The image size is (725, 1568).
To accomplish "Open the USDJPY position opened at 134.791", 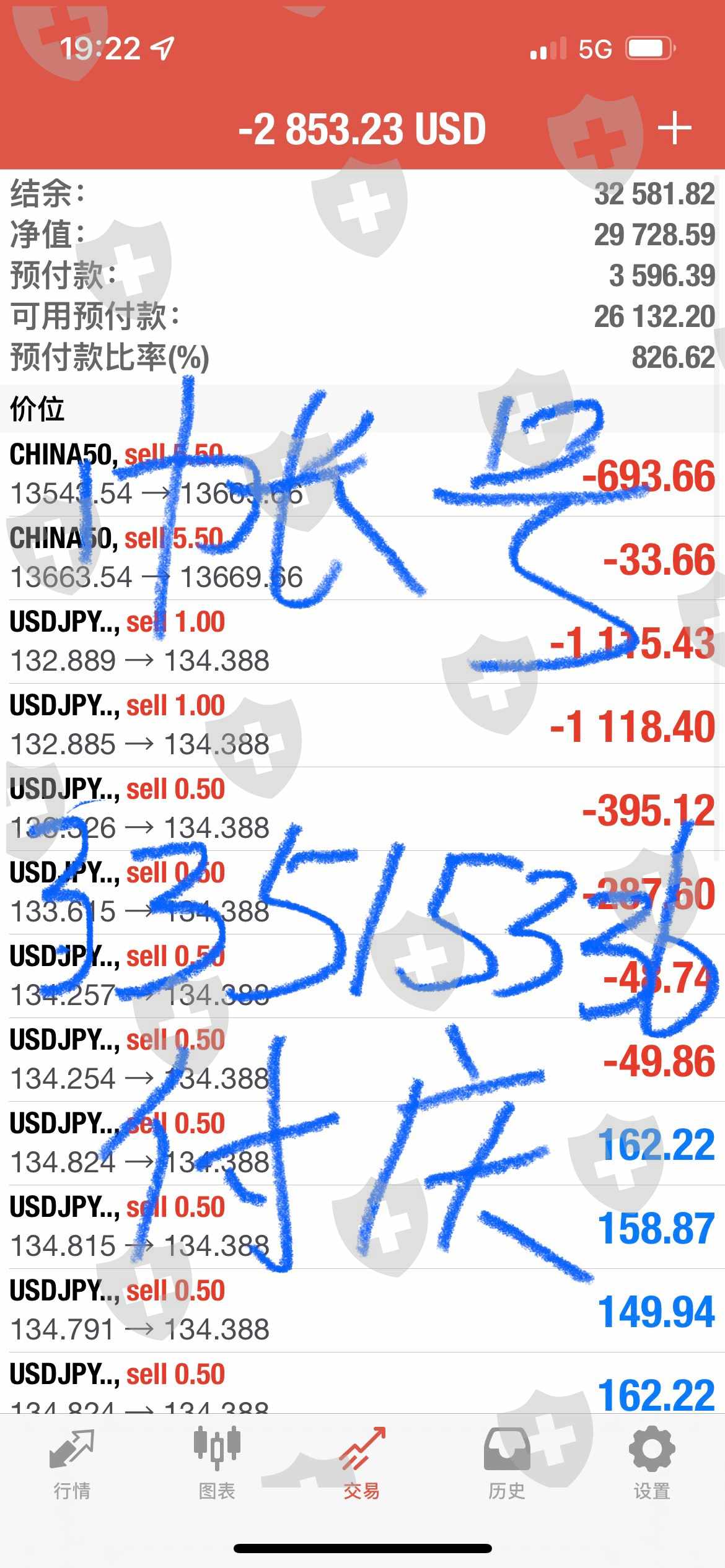I will pos(362,1310).
